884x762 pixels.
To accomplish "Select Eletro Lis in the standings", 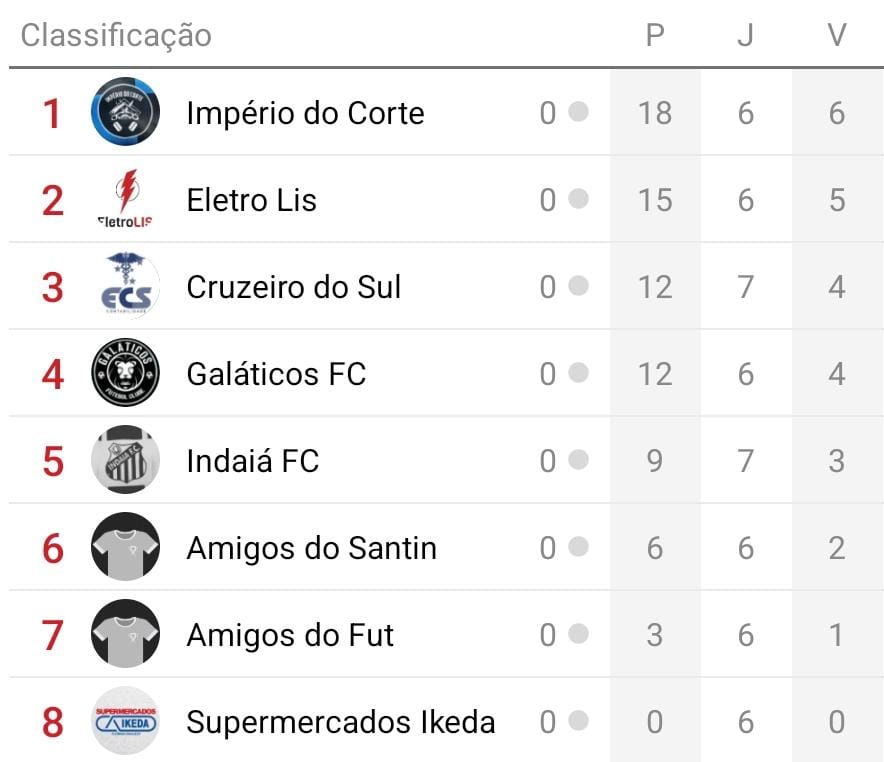I will coord(251,200).
